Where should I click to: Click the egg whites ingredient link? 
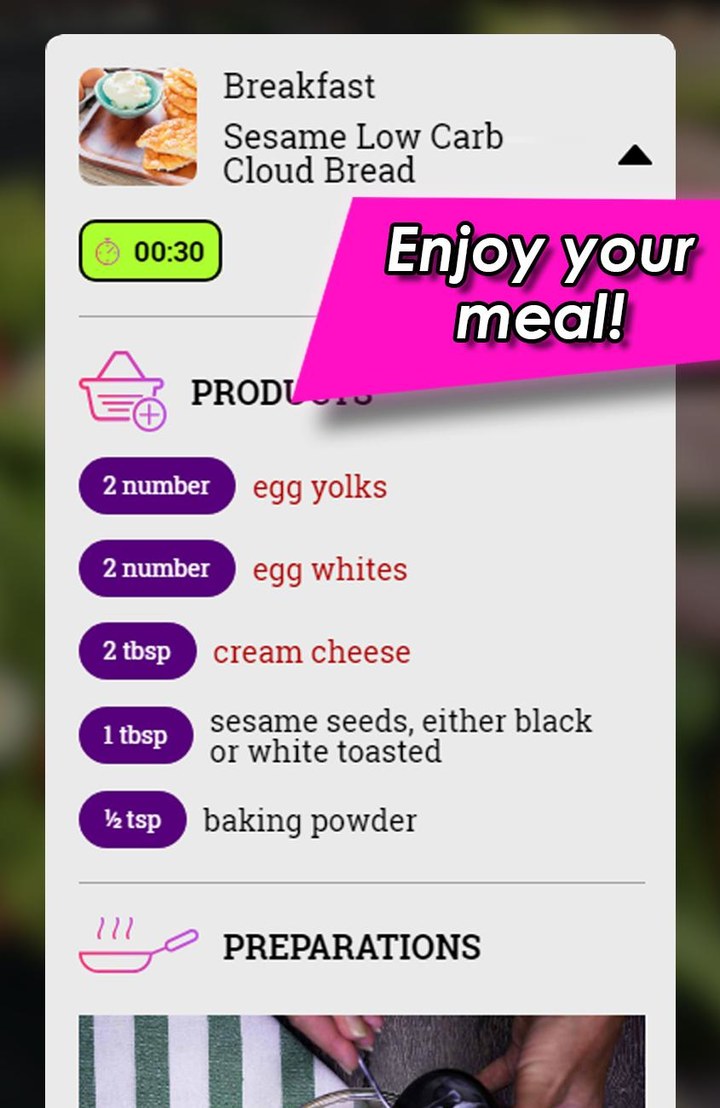coord(330,569)
